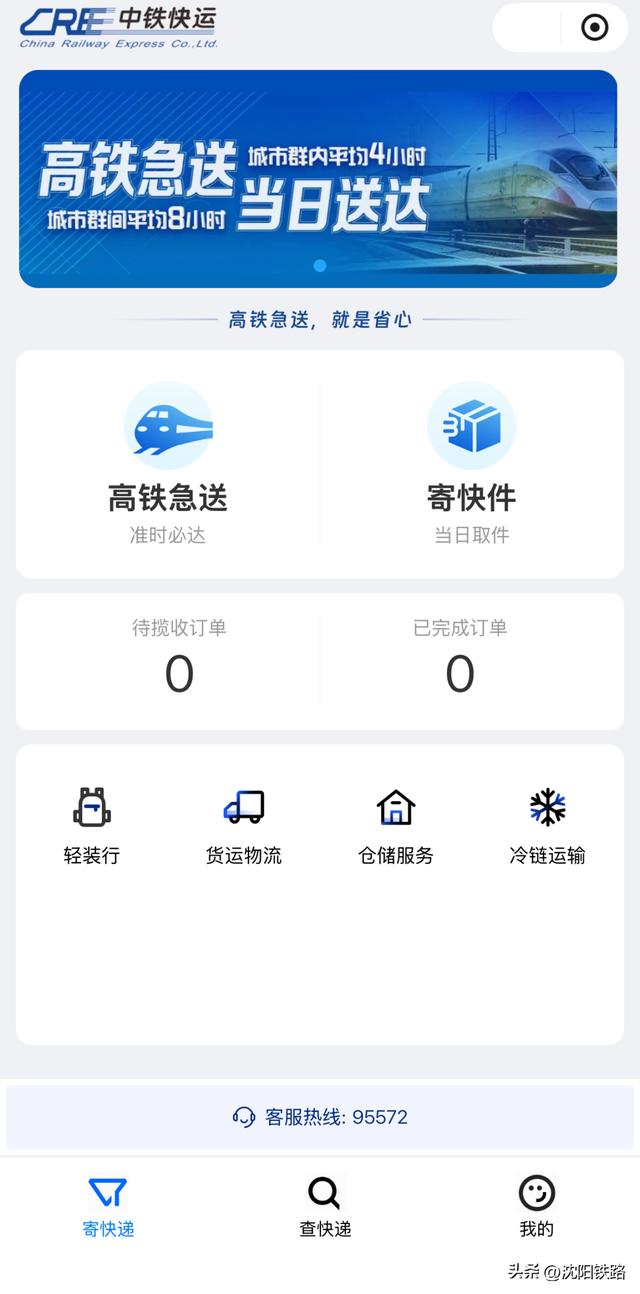This screenshot has height=1294, width=640.
Task: View 已完成订单 completed orders
Action: (x=460, y=660)
